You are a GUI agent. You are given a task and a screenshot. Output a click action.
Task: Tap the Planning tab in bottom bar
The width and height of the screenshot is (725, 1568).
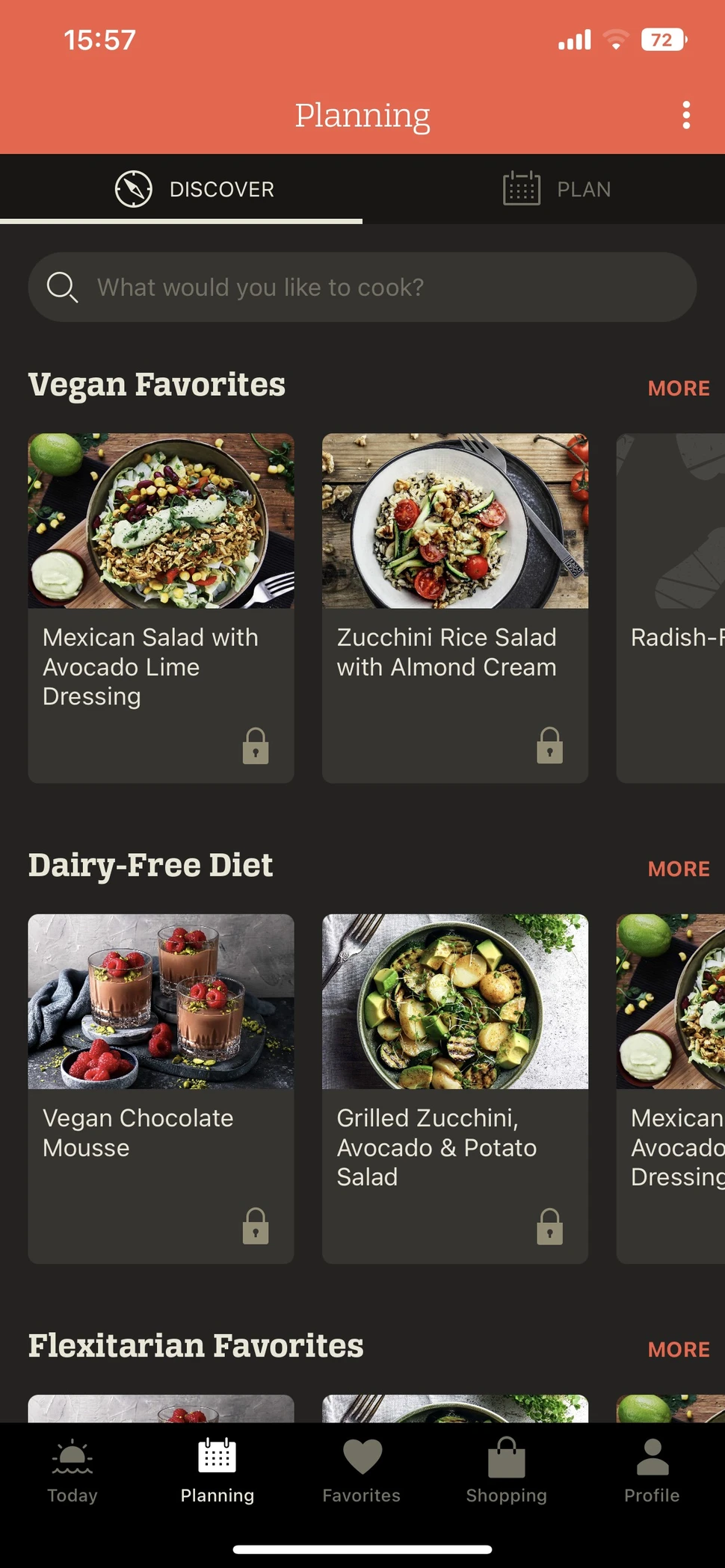click(x=217, y=1470)
